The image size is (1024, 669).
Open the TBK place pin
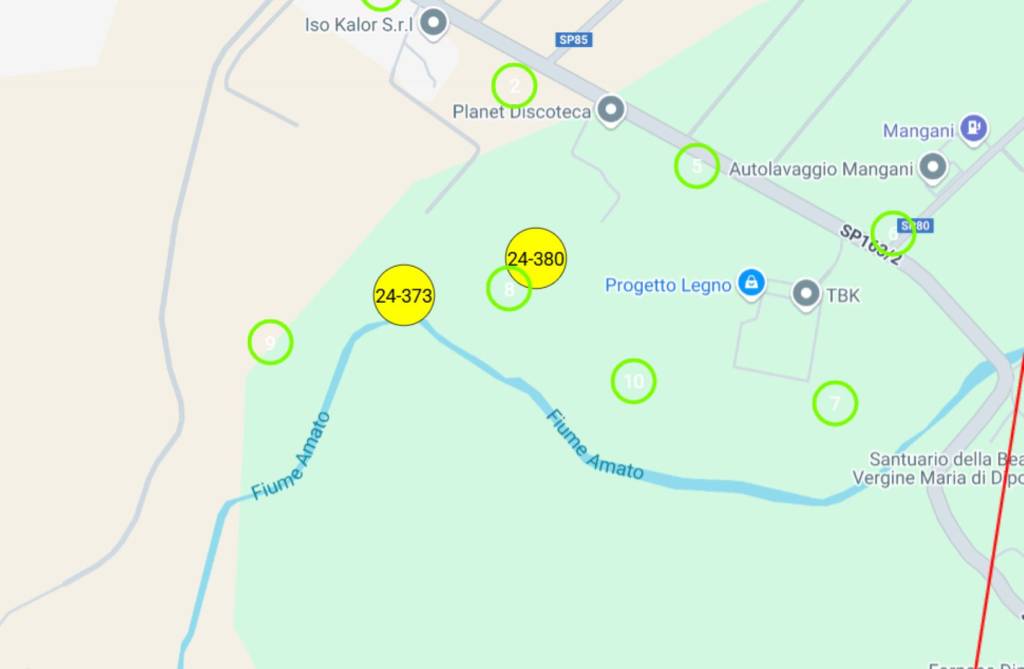pos(806,294)
